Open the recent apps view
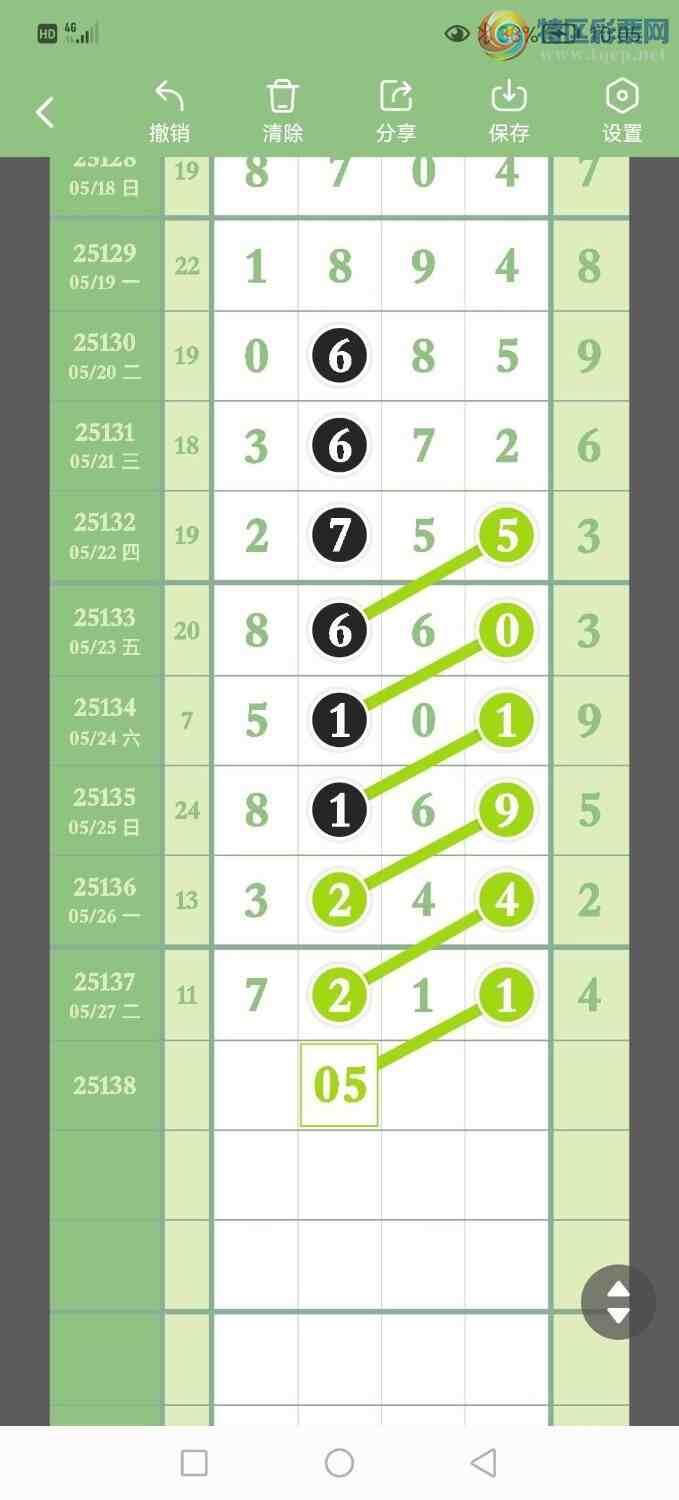The width and height of the screenshot is (679, 1500). click(x=194, y=1463)
